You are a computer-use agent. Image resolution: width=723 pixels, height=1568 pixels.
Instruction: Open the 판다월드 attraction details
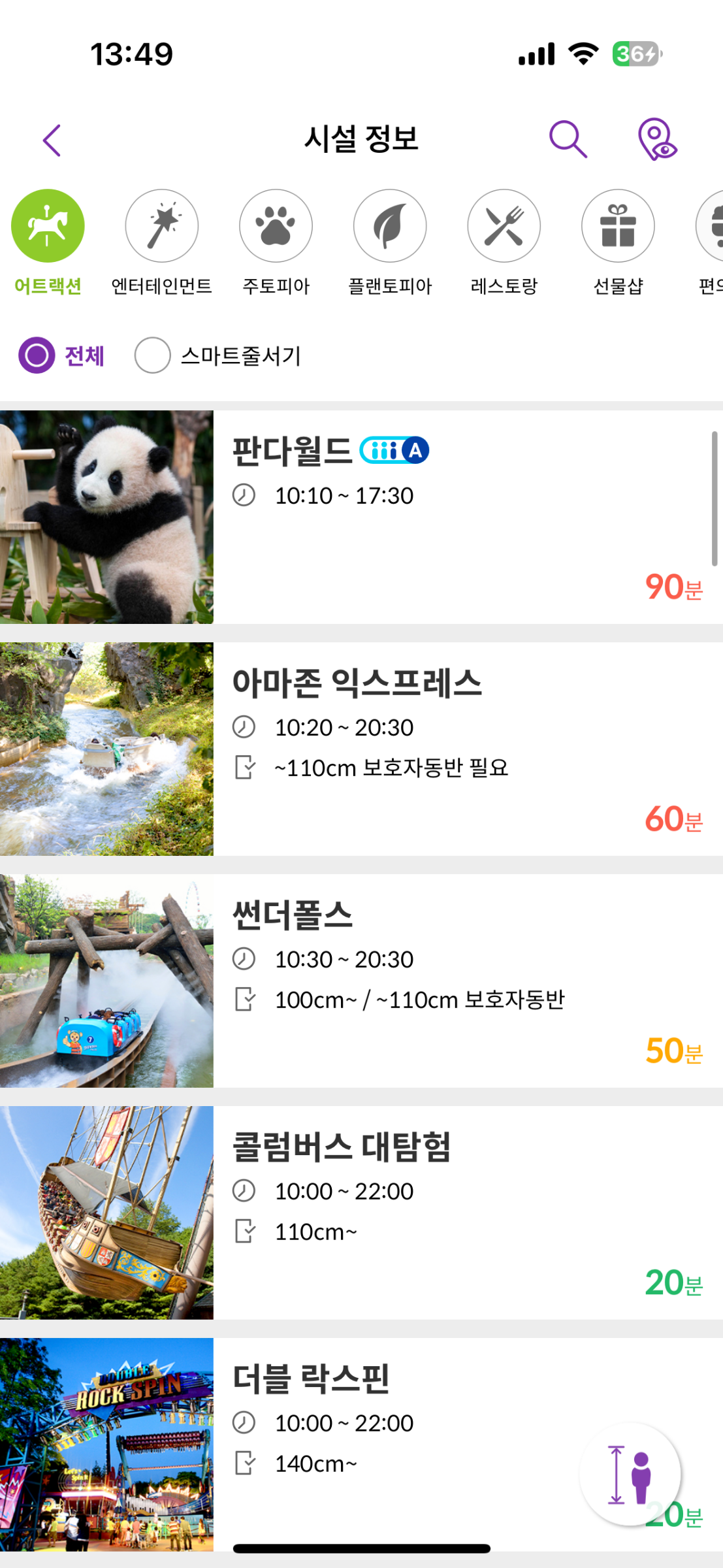coord(361,517)
